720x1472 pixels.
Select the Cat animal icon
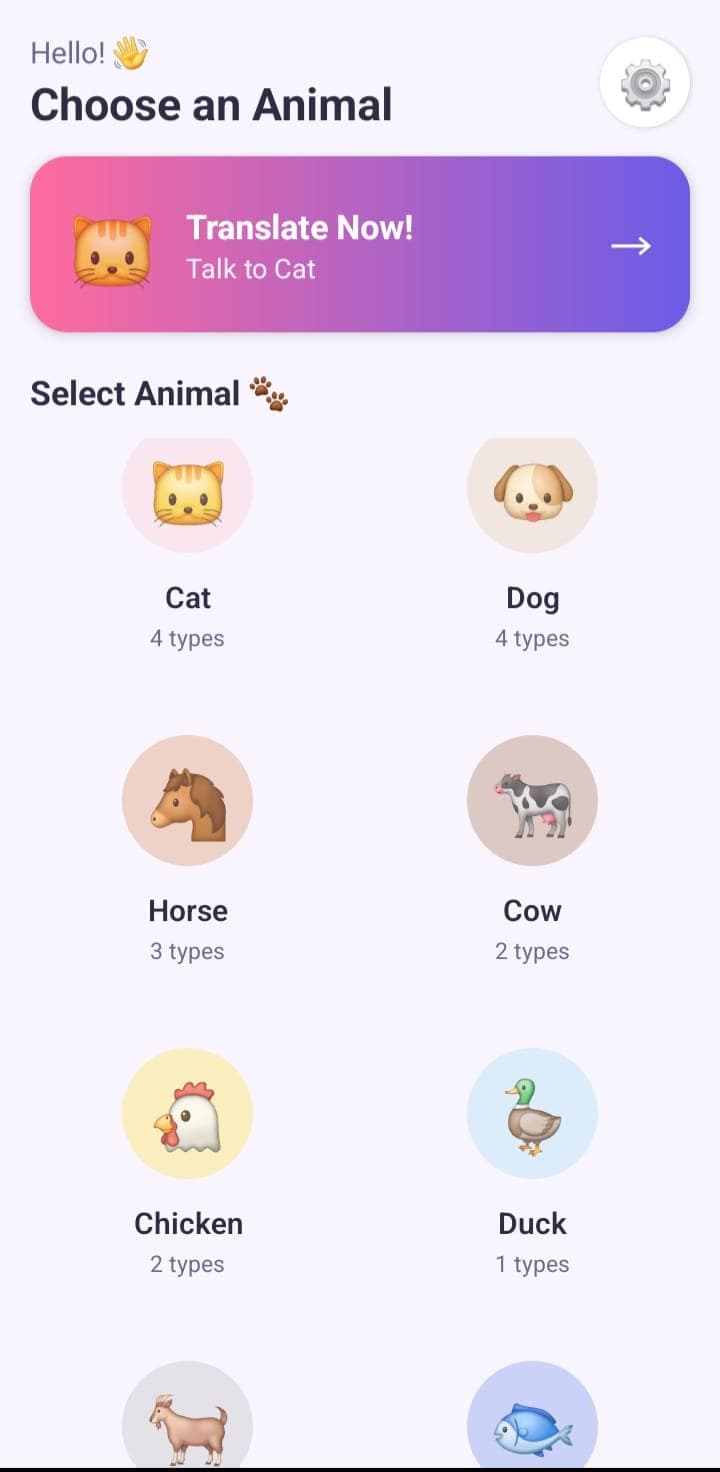(187, 491)
